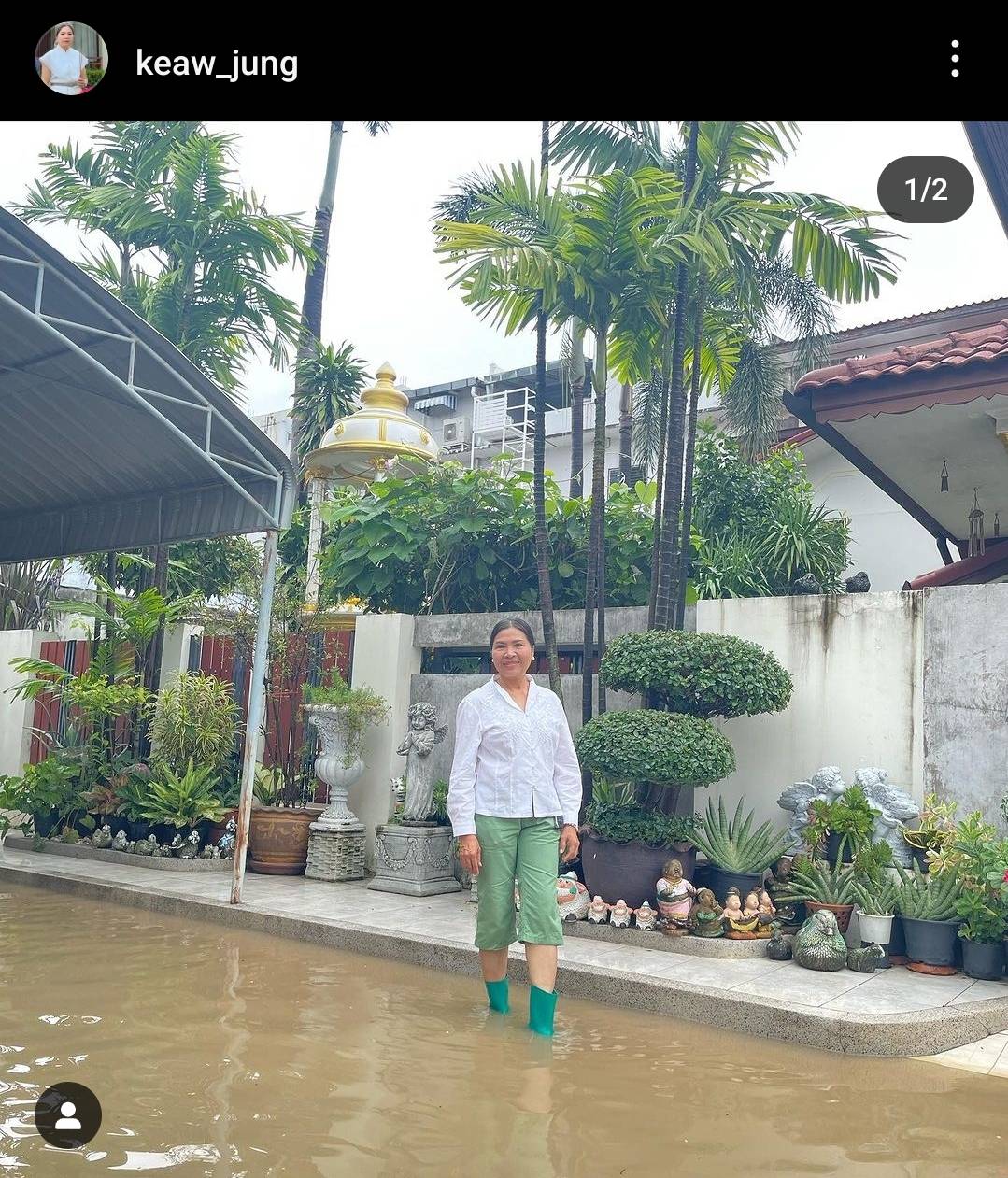Click the three vertical dots icon

pyautogui.click(x=955, y=60)
